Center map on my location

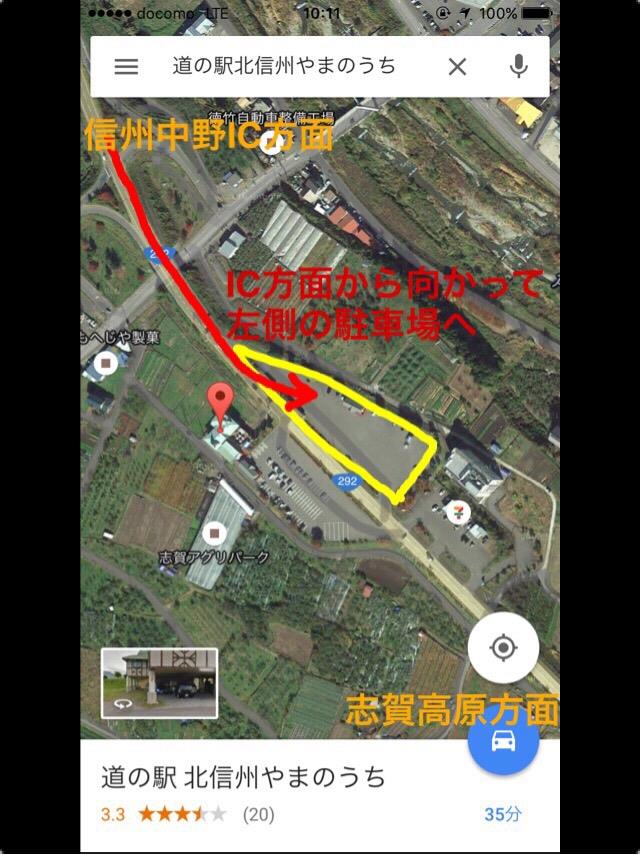(x=503, y=648)
